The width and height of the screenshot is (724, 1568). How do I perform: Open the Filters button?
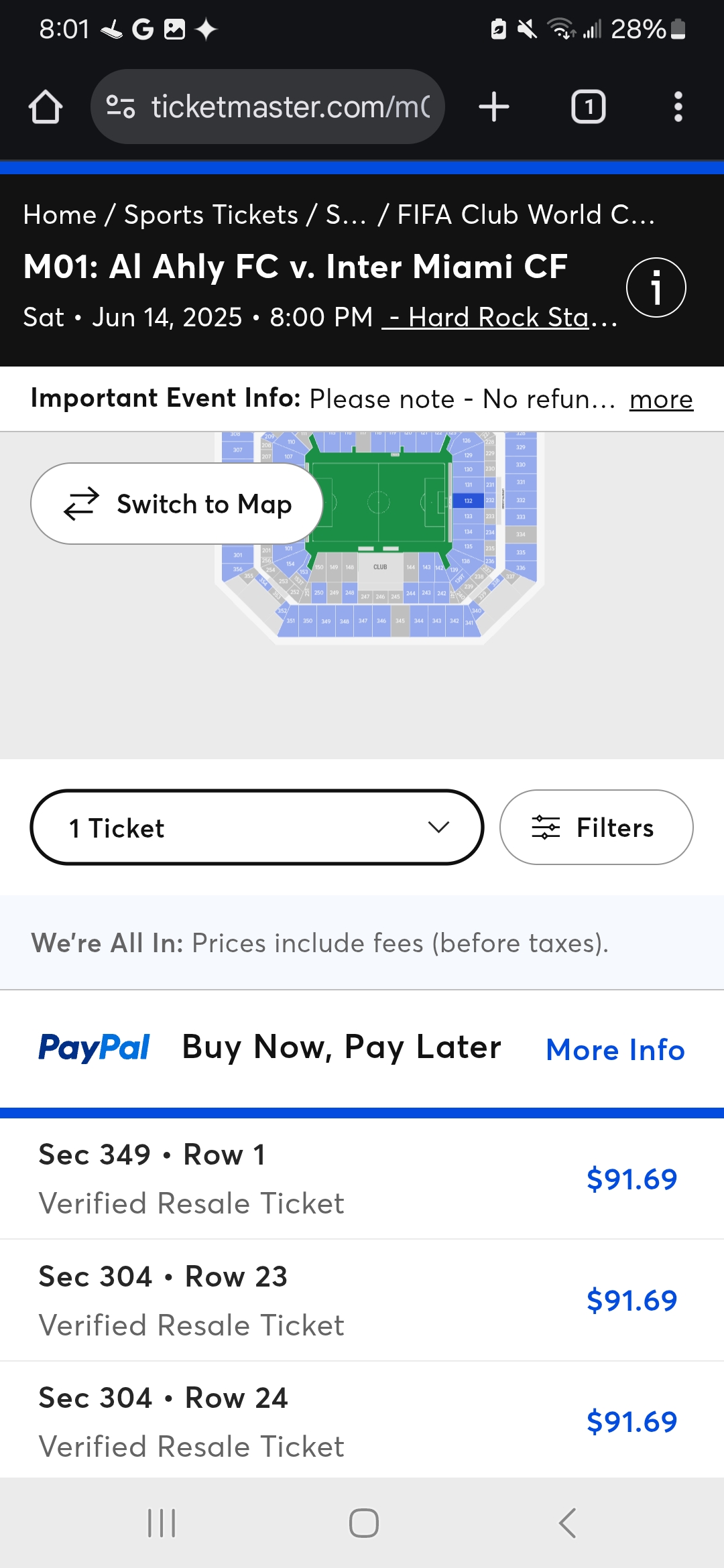coord(596,828)
